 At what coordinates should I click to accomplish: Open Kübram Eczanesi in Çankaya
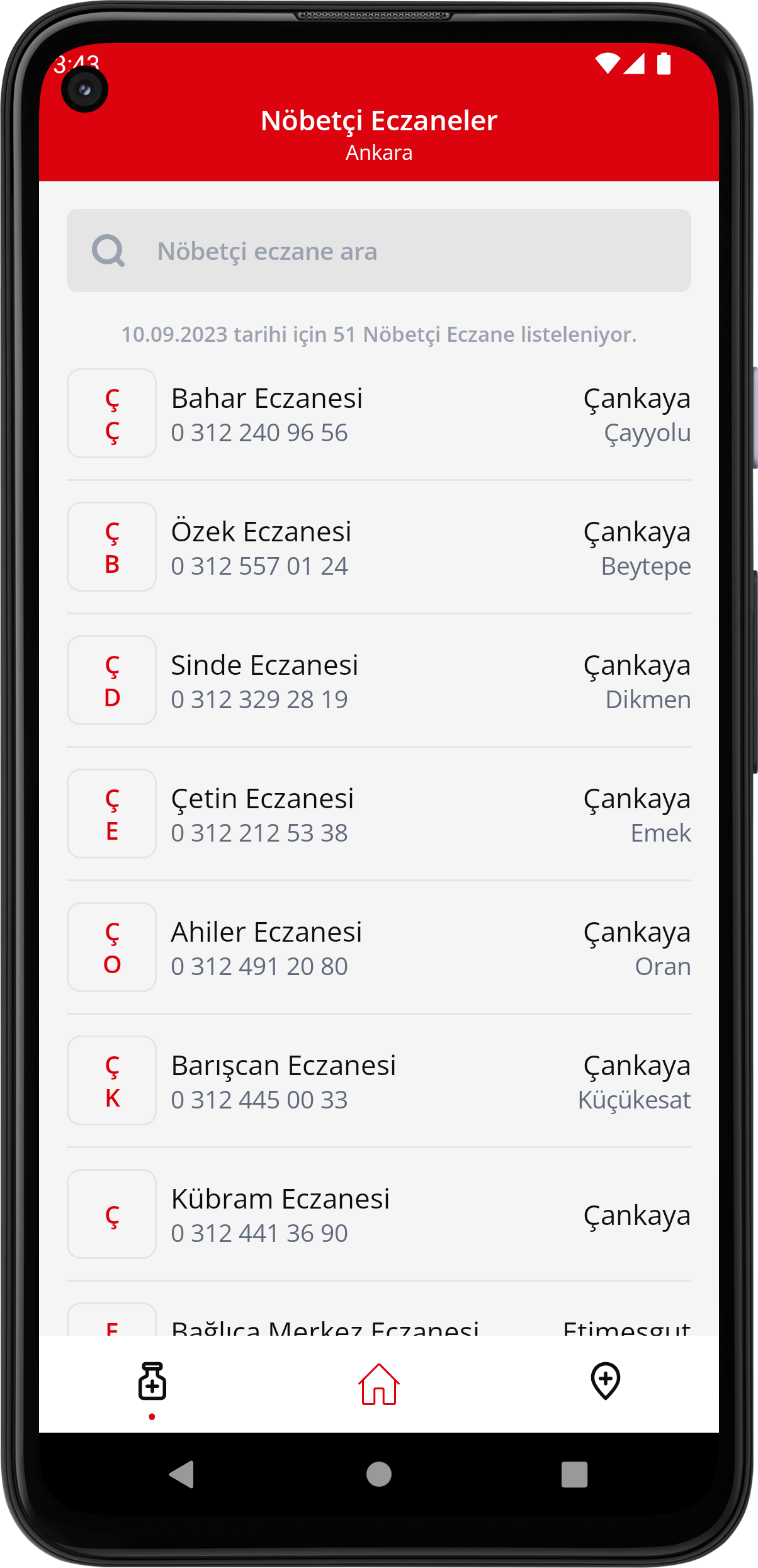click(378, 1214)
